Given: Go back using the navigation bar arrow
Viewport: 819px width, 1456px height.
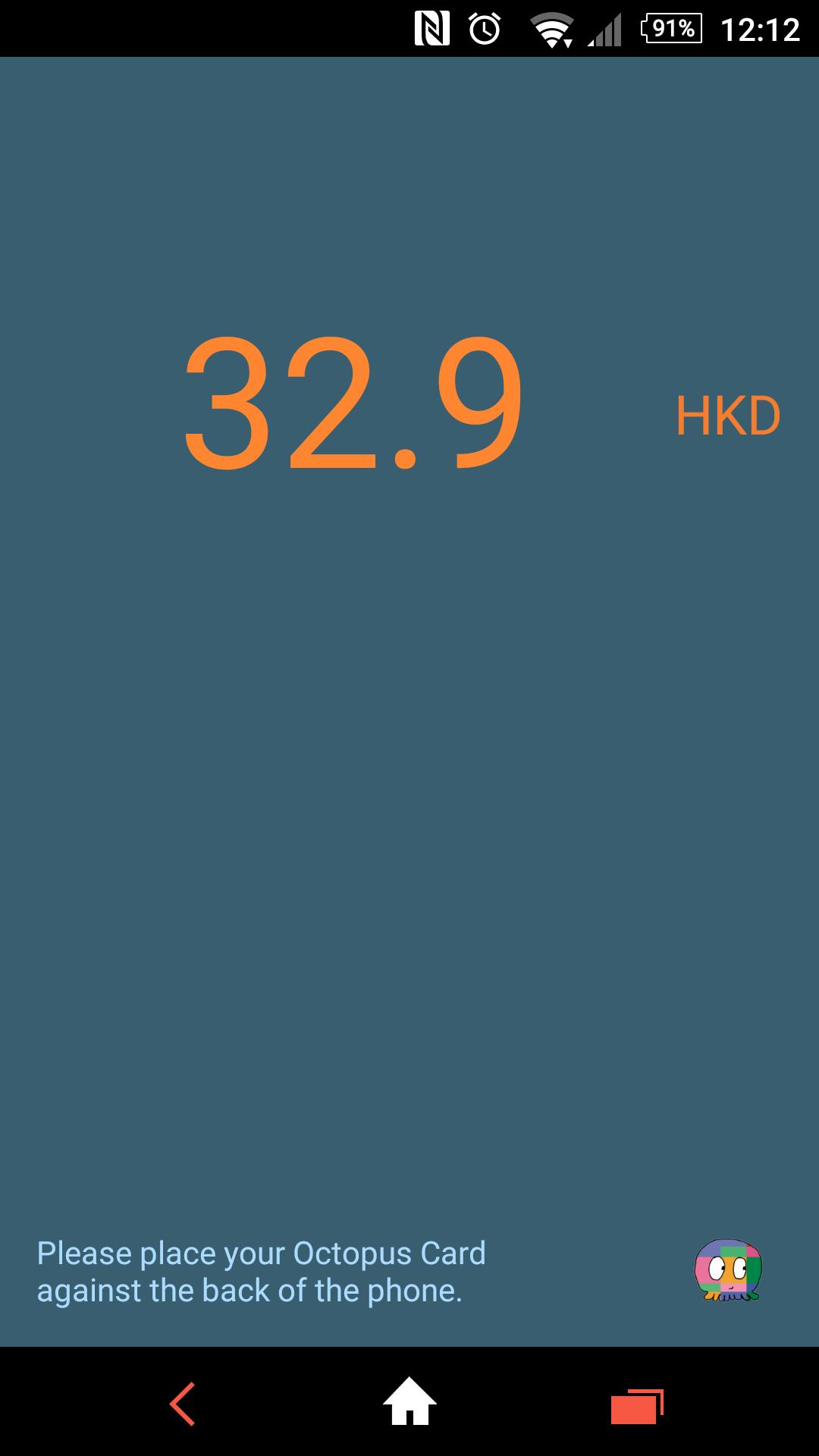Looking at the screenshot, I should click(x=182, y=1404).
